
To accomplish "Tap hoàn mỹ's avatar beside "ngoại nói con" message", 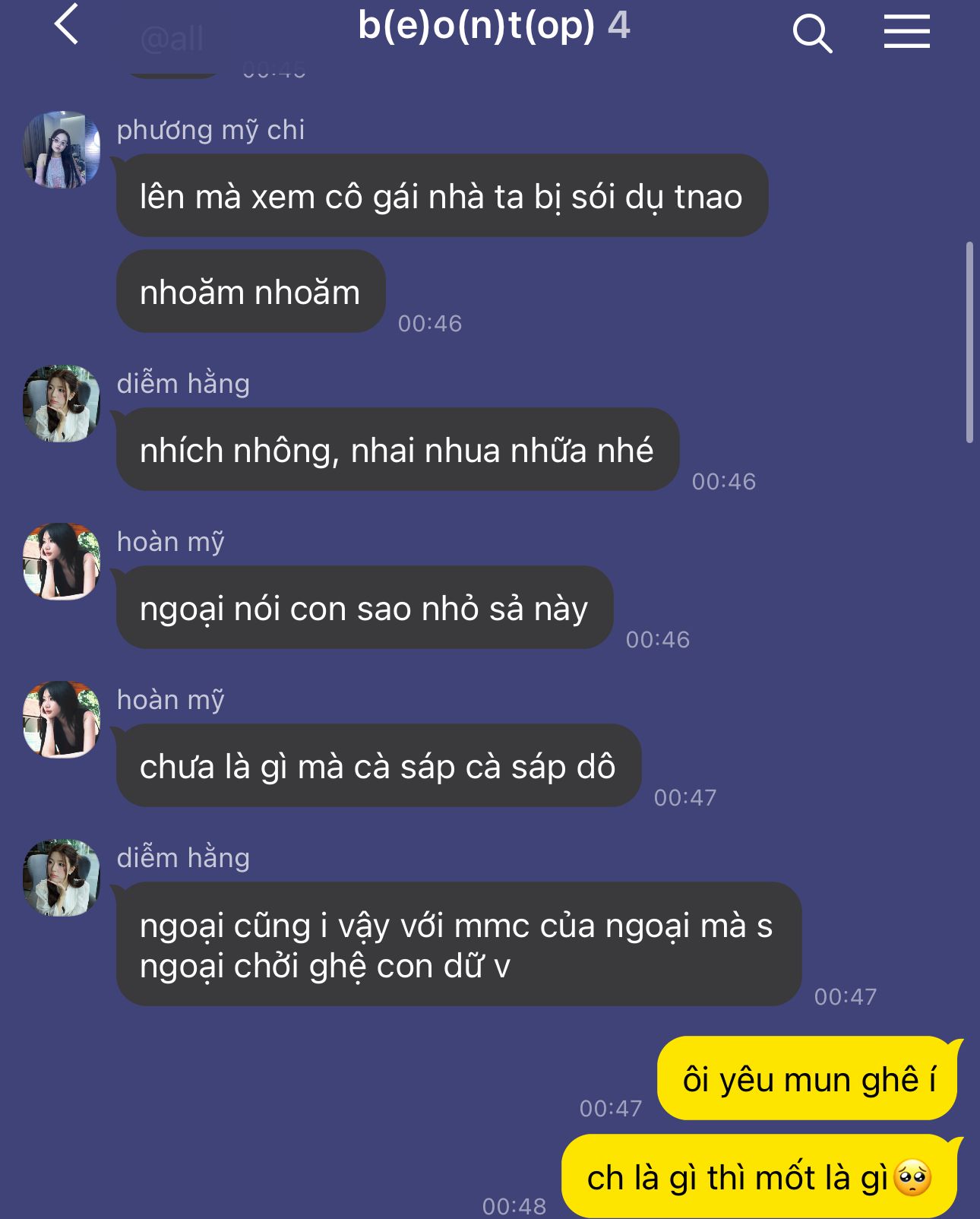I will 62,562.
